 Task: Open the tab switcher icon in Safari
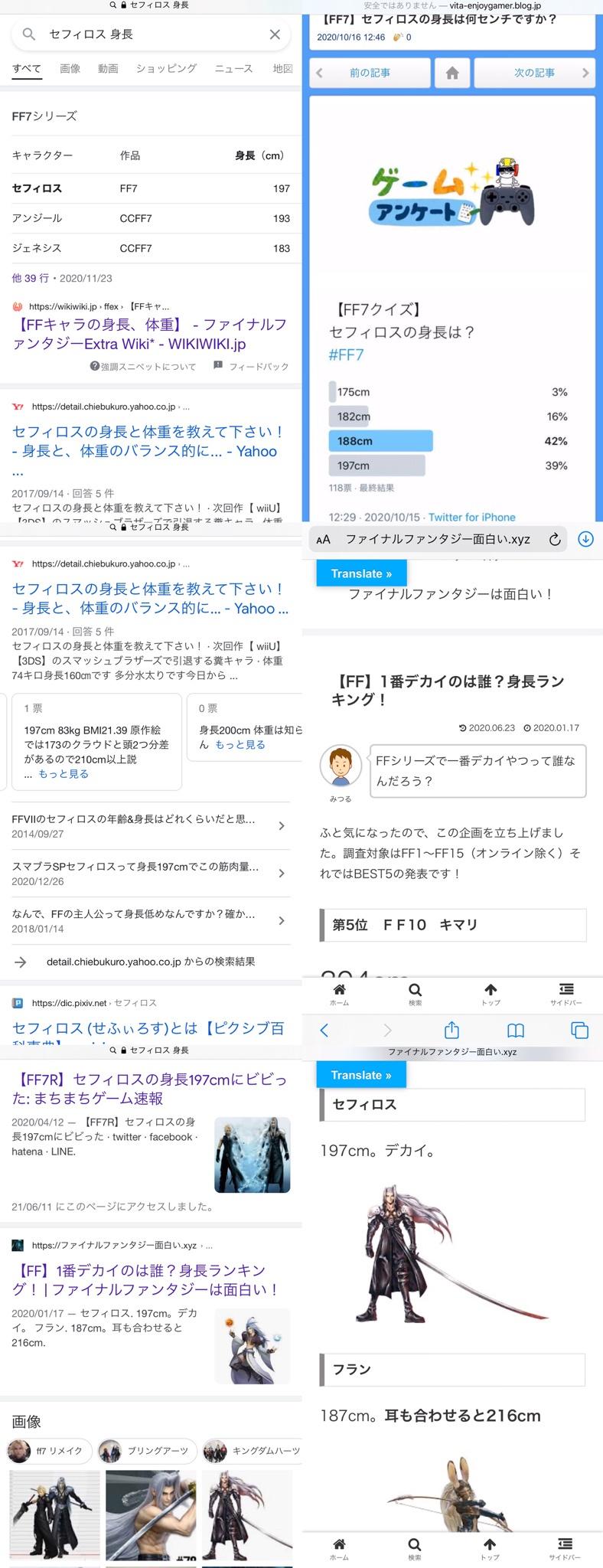click(579, 1031)
